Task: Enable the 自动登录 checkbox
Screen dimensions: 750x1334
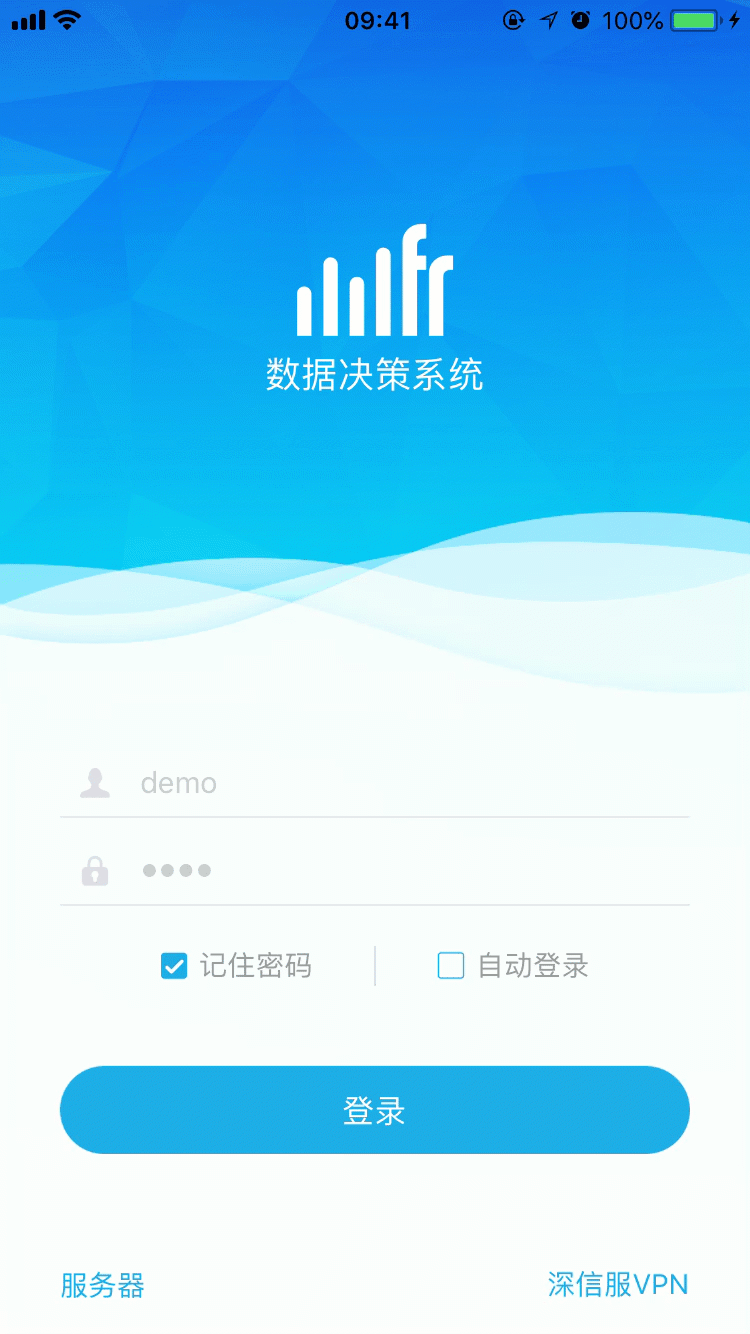Action: 451,966
